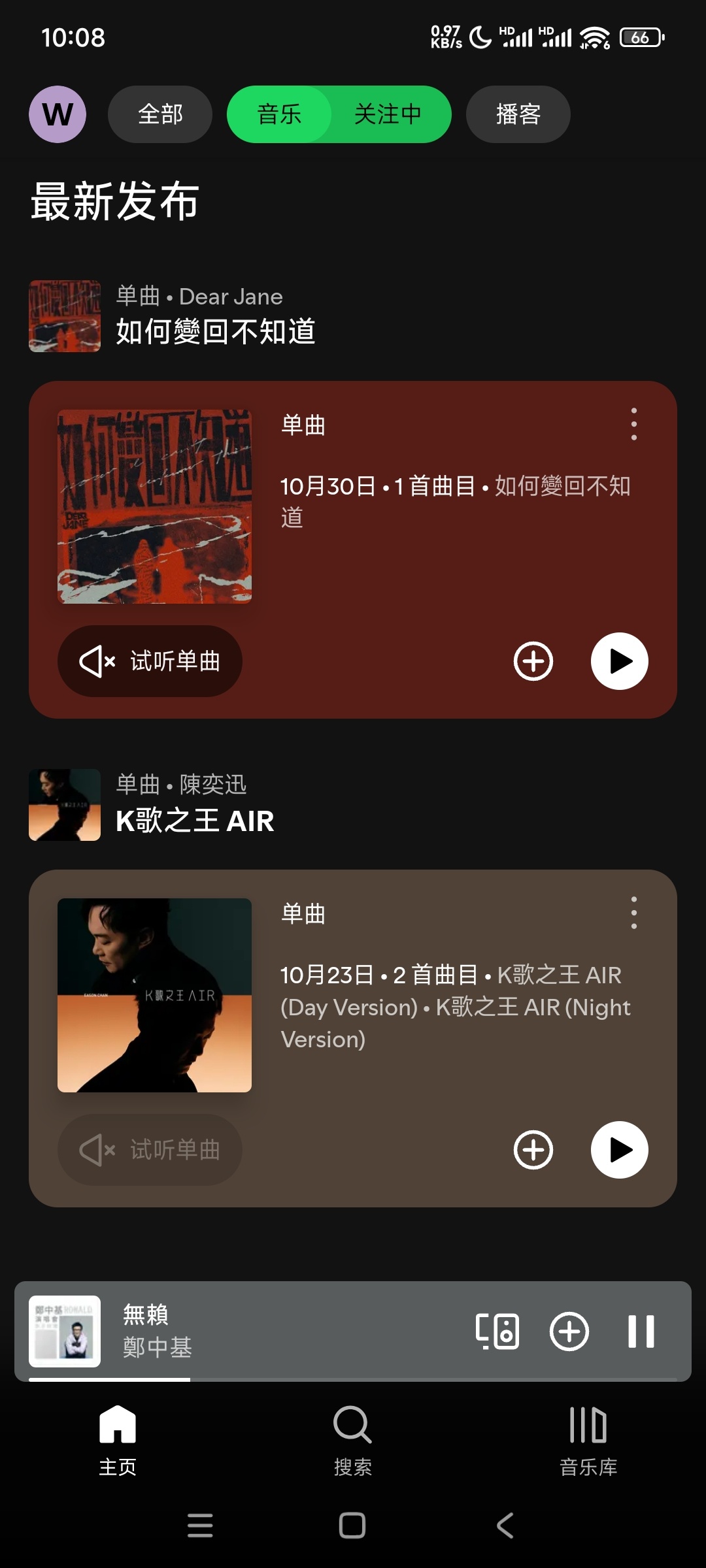
Task: Open more options for K歌之王 AIR
Action: pos(633,913)
